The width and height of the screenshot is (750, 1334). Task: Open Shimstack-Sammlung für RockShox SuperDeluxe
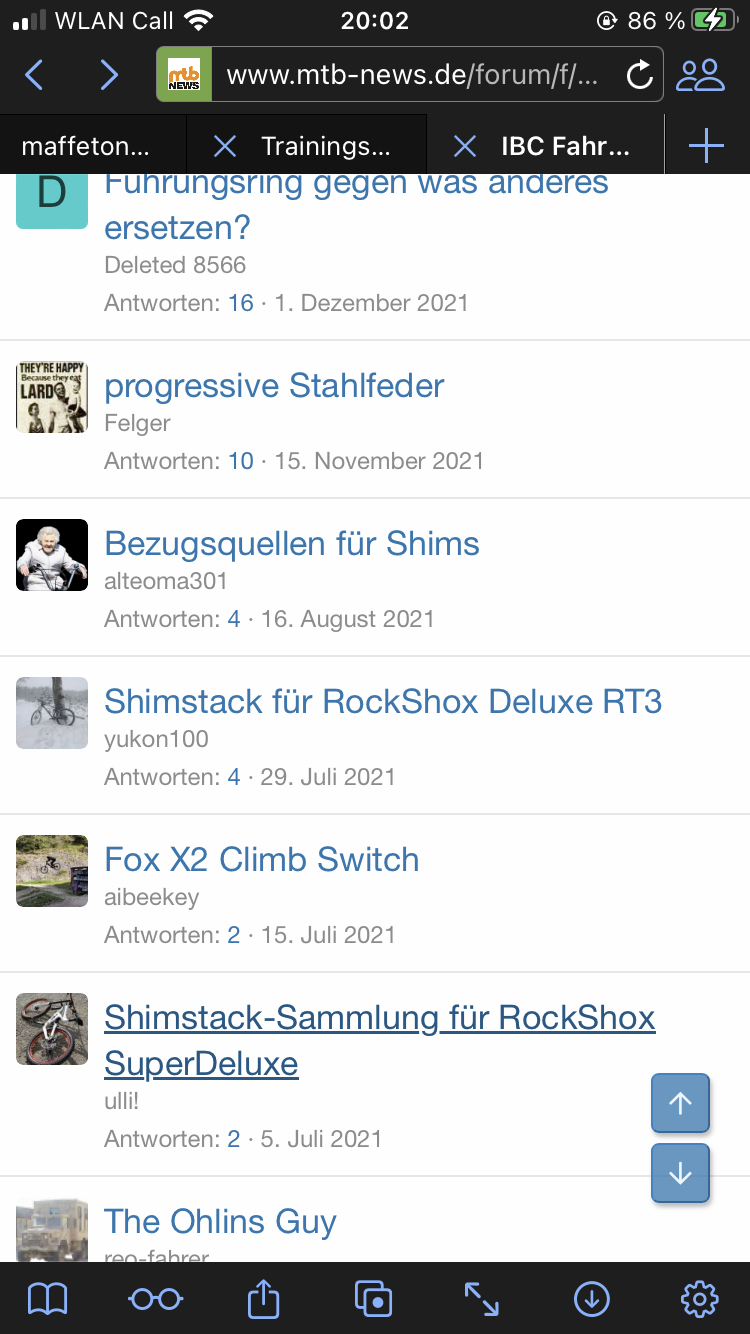coord(380,1040)
